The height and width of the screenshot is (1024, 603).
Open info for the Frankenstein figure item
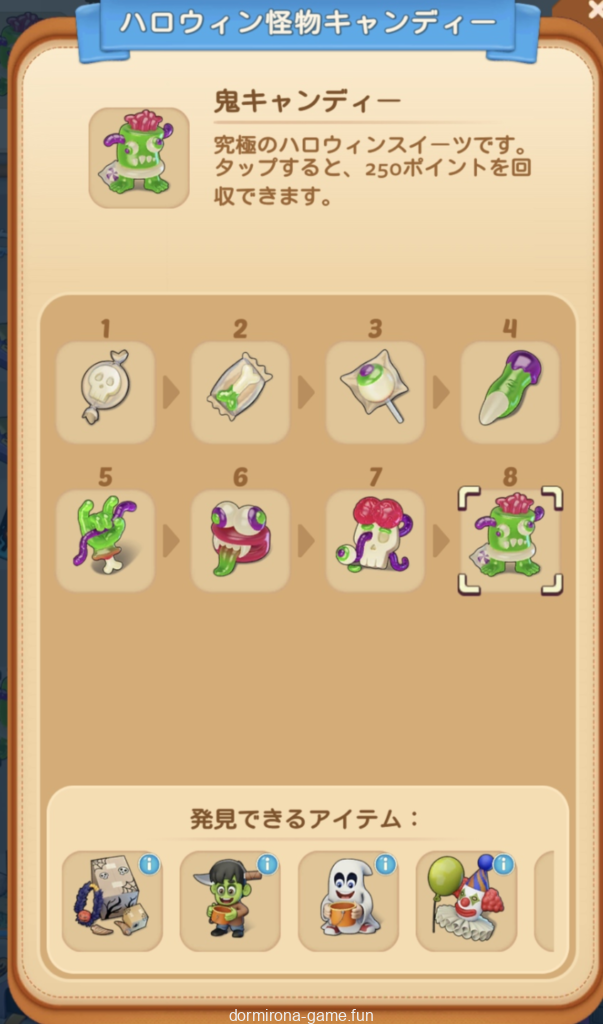(x=267, y=864)
